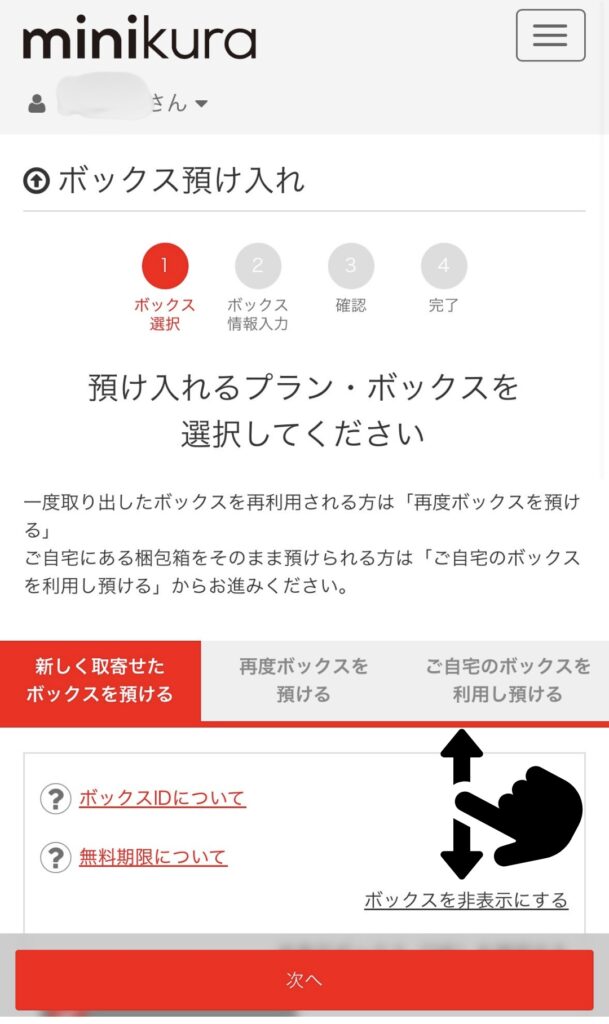
Task: Open the 無料期限について help link
Action: [x=153, y=857]
